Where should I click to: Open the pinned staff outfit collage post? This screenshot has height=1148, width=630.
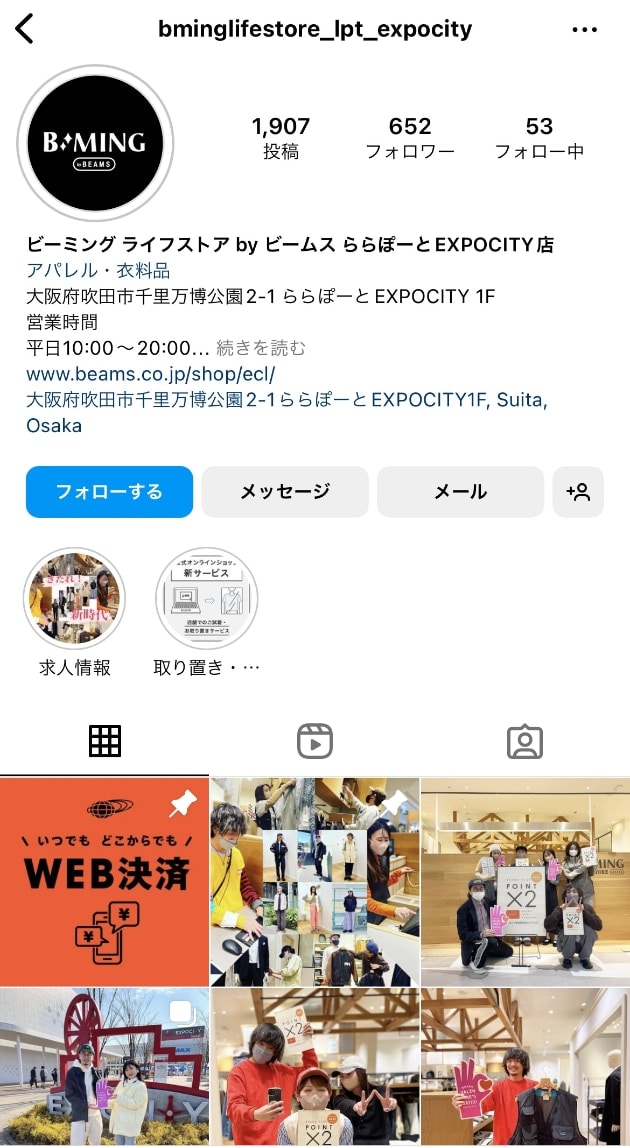coord(314,882)
